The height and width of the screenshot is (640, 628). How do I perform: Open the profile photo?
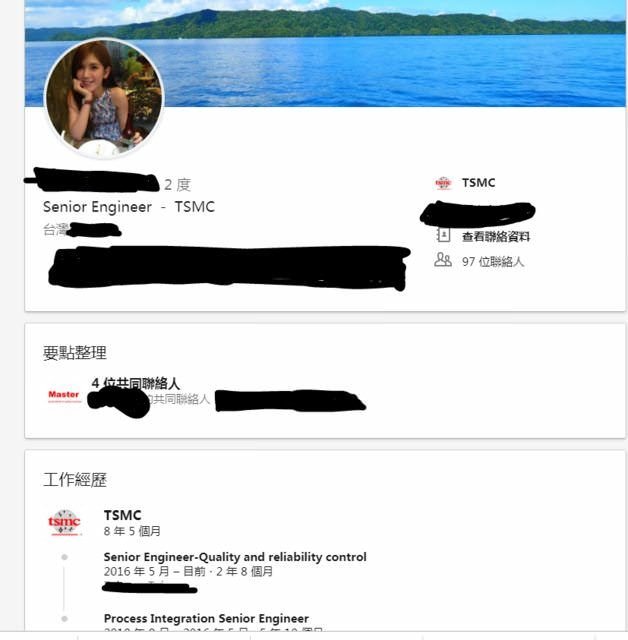pos(103,99)
